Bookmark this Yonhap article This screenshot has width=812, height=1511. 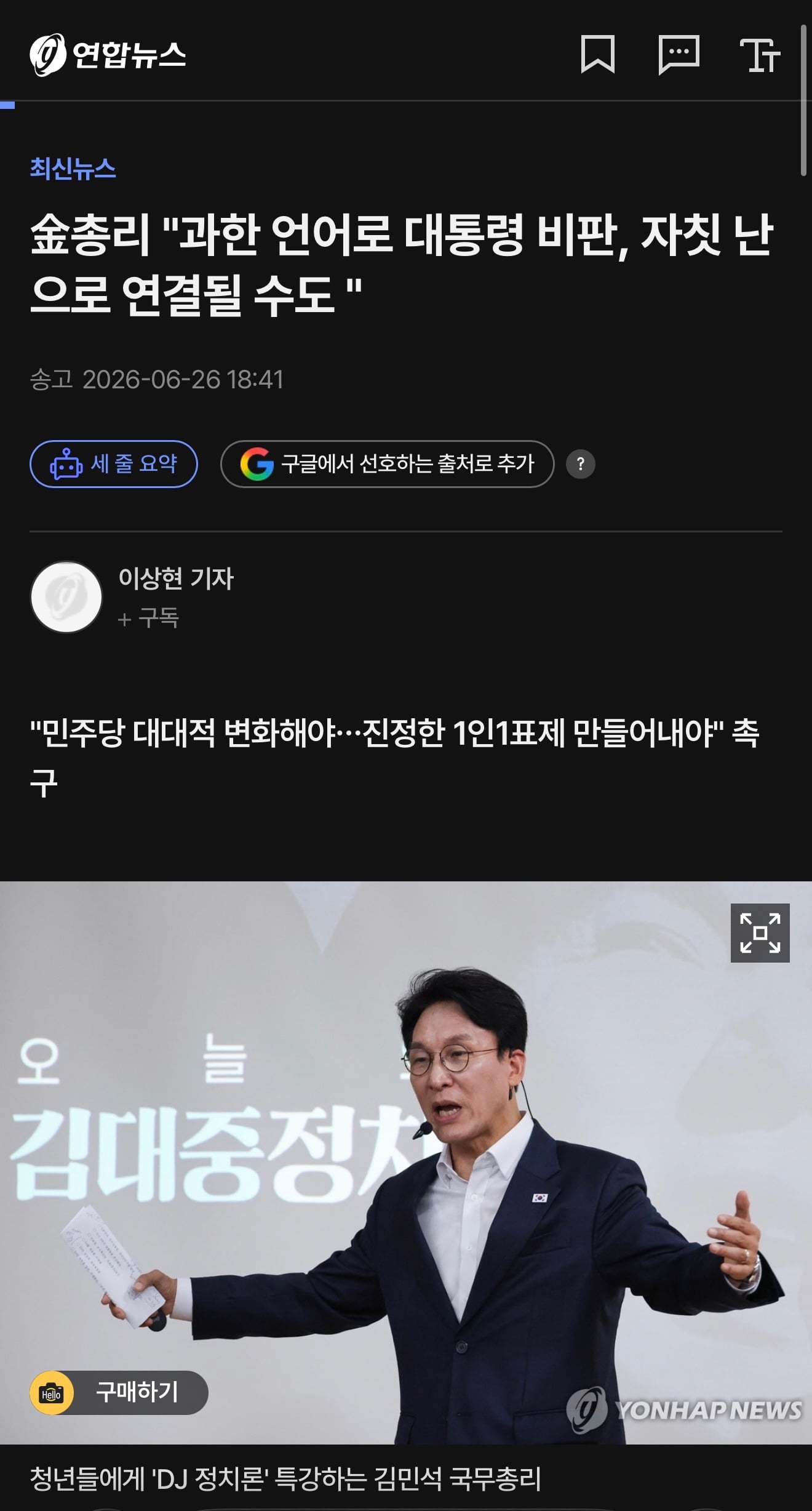coord(597,55)
